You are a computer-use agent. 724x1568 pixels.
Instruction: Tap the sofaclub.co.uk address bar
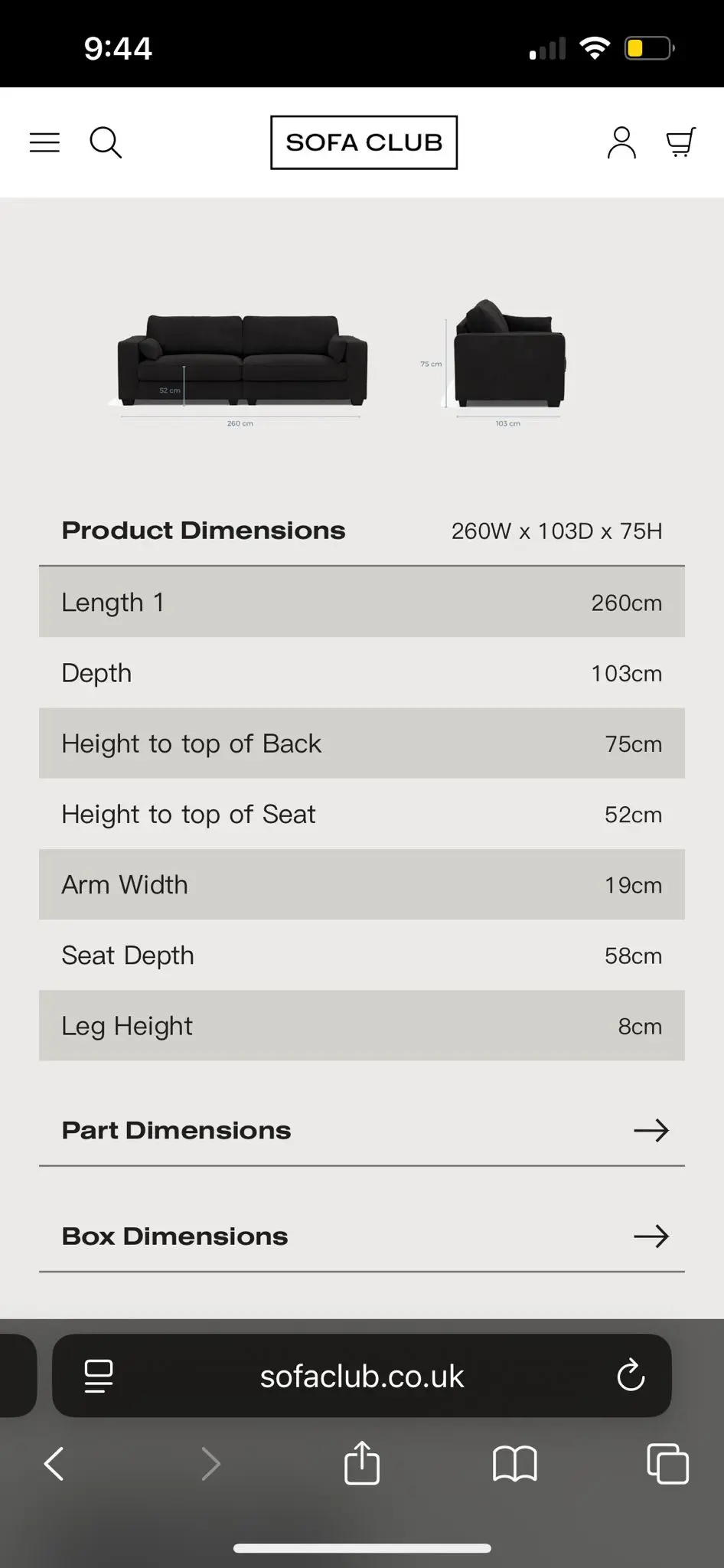tap(362, 1376)
